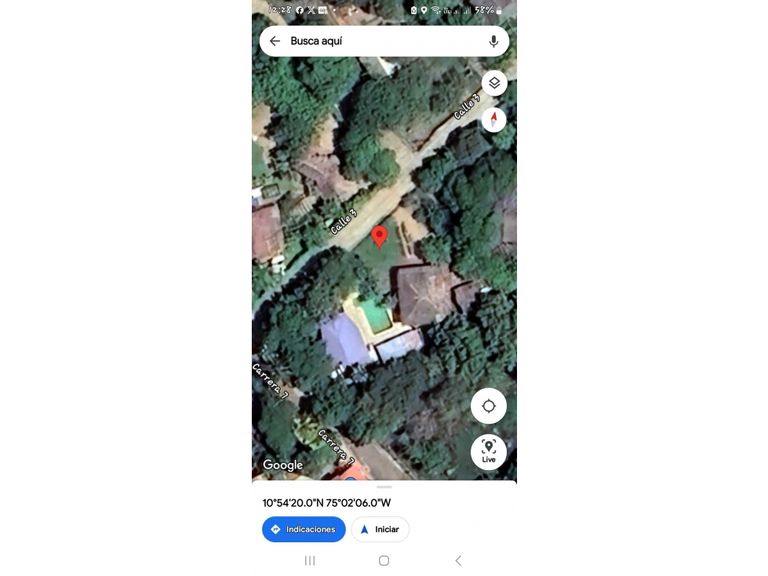Get directions with the Indicaciones button
The image size is (768, 576).
click(x=304, y=529)
